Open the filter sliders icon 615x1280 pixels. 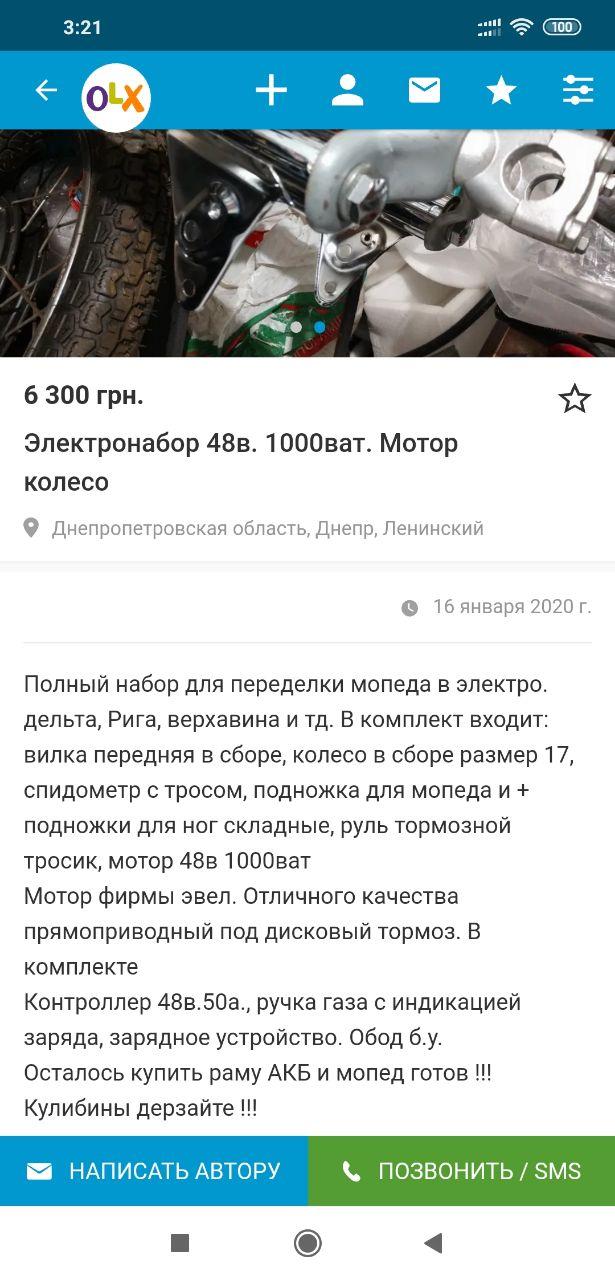coord(578,91)
